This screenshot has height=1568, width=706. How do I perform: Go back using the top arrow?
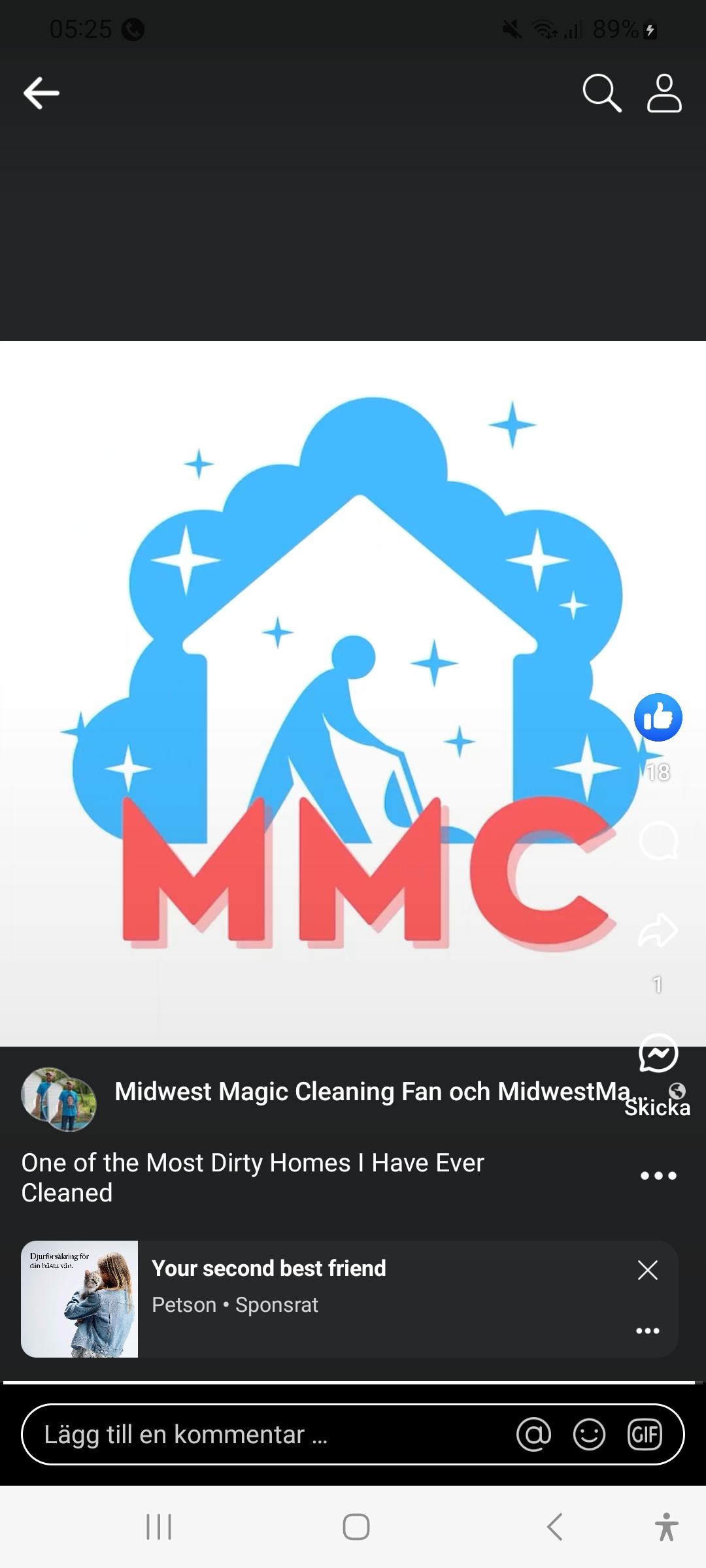pyautogui.click(x=41, y=93)
